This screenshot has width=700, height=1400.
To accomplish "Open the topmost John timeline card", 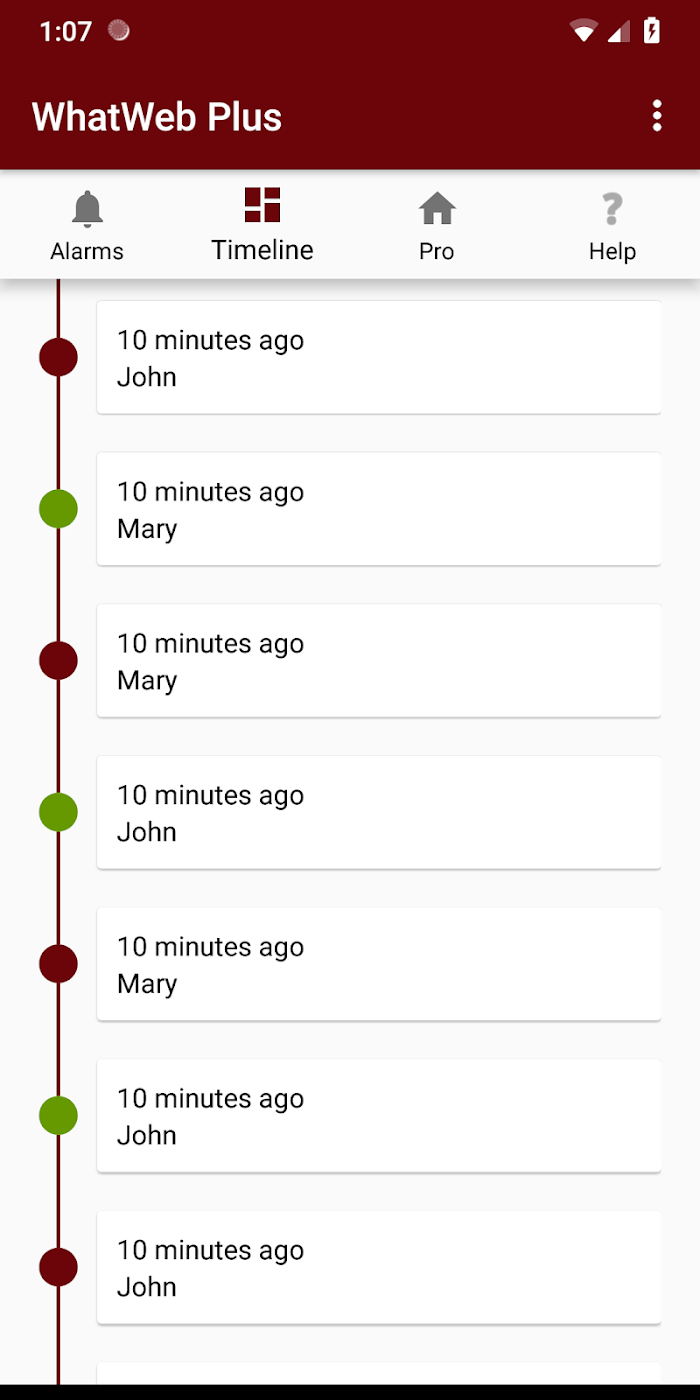I will [x=379, y=357].
